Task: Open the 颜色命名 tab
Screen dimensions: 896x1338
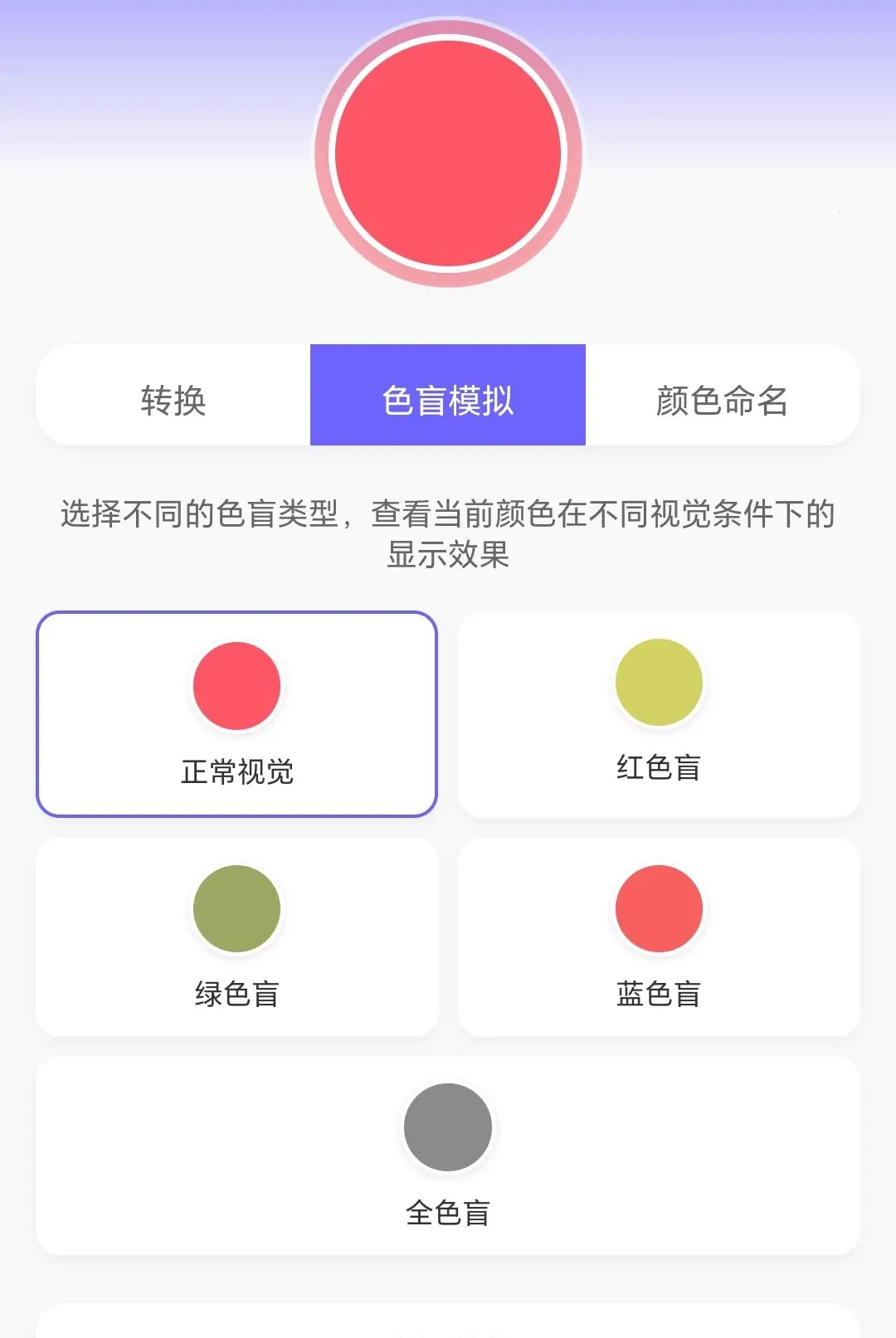Action: point(723,395)
